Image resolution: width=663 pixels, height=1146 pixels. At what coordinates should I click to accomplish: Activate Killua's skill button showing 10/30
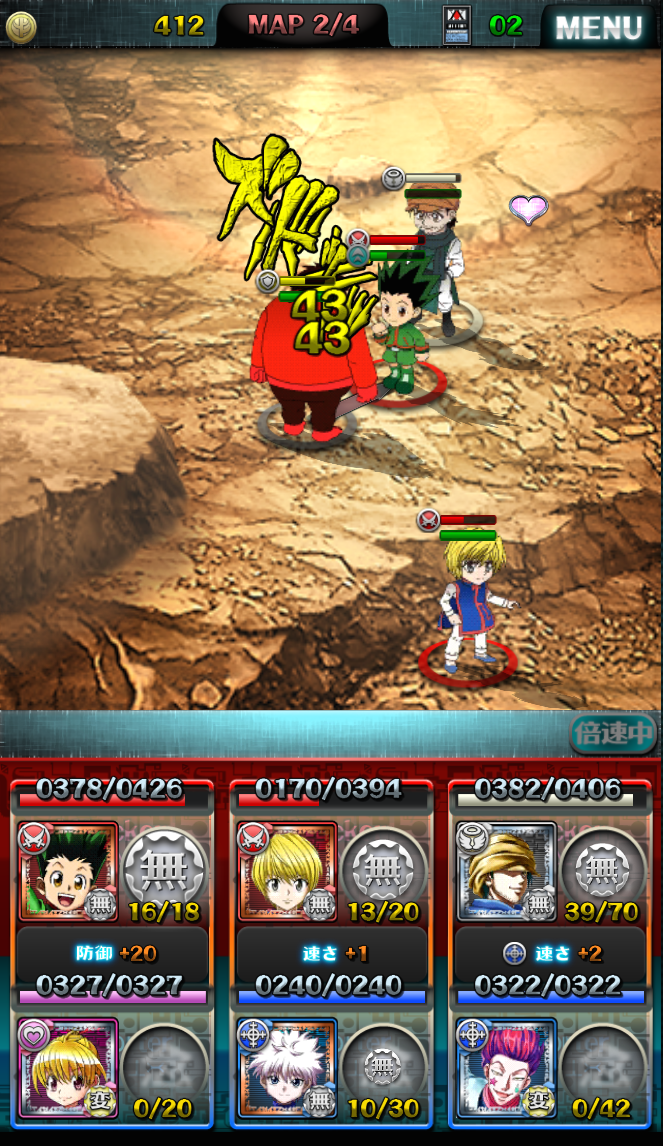click(384, 1065)
